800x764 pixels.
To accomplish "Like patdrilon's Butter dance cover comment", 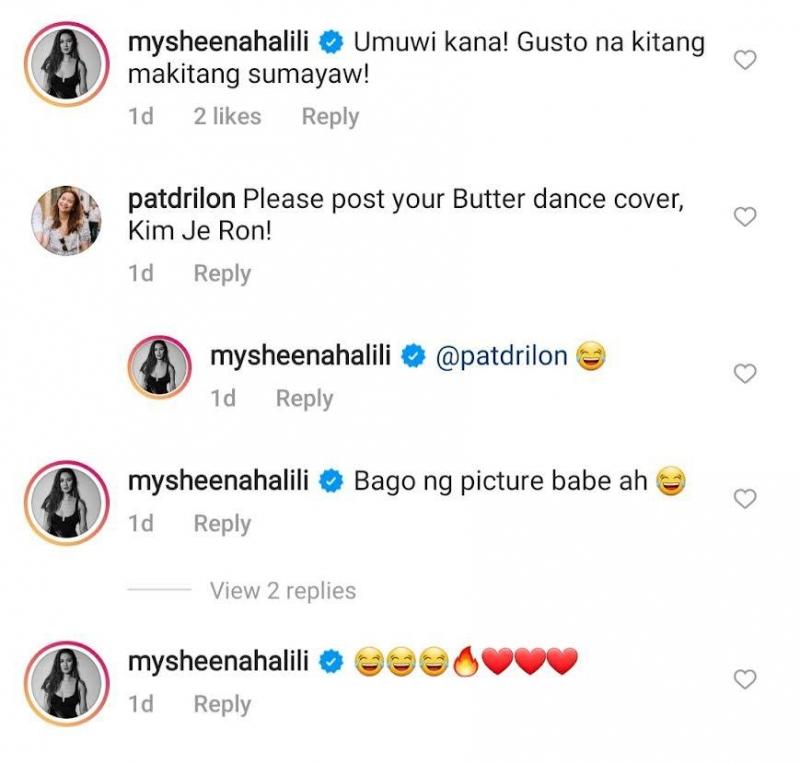I will [744, 217].
